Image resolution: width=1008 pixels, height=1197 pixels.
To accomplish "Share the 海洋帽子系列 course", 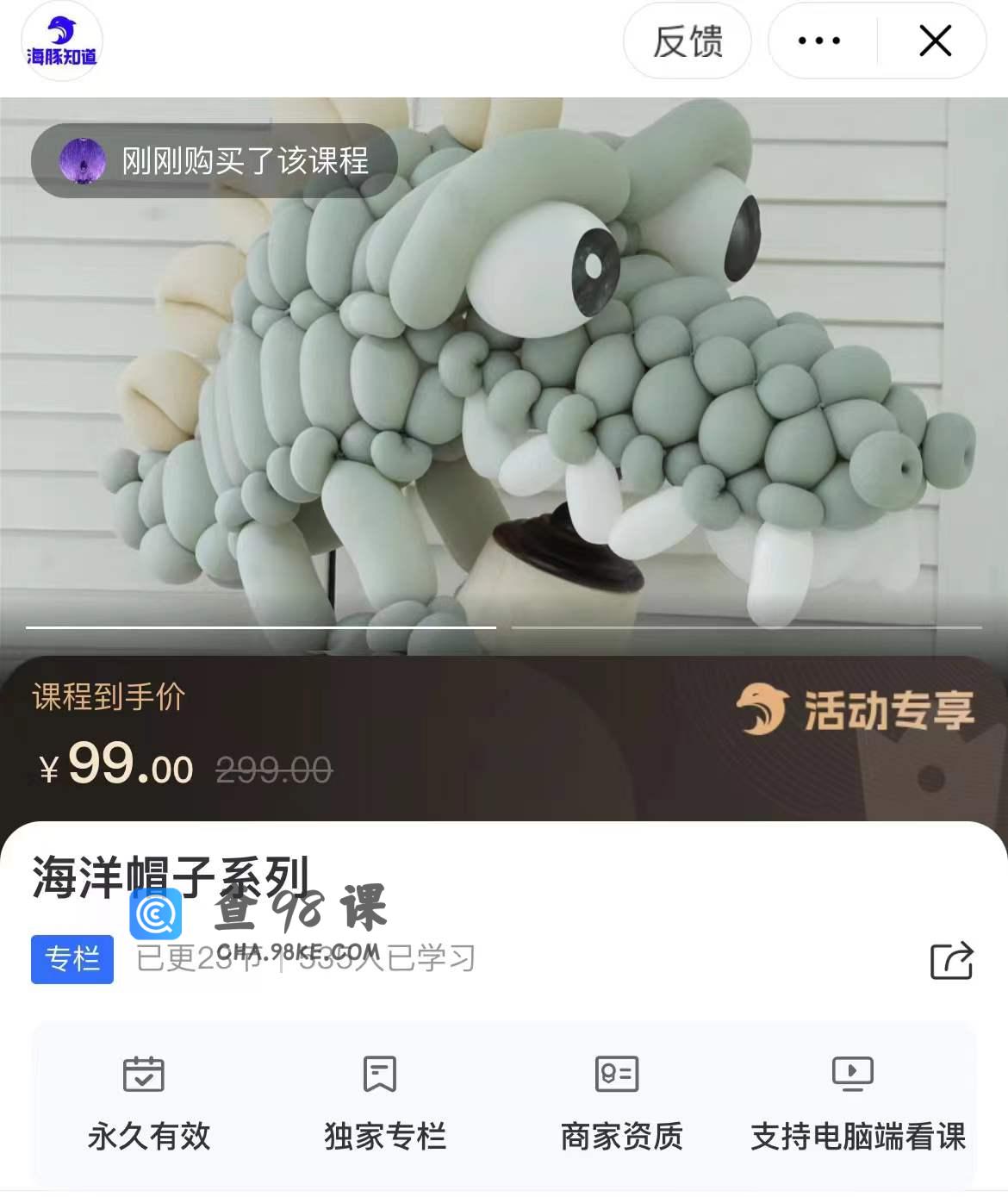I will 951,960.
